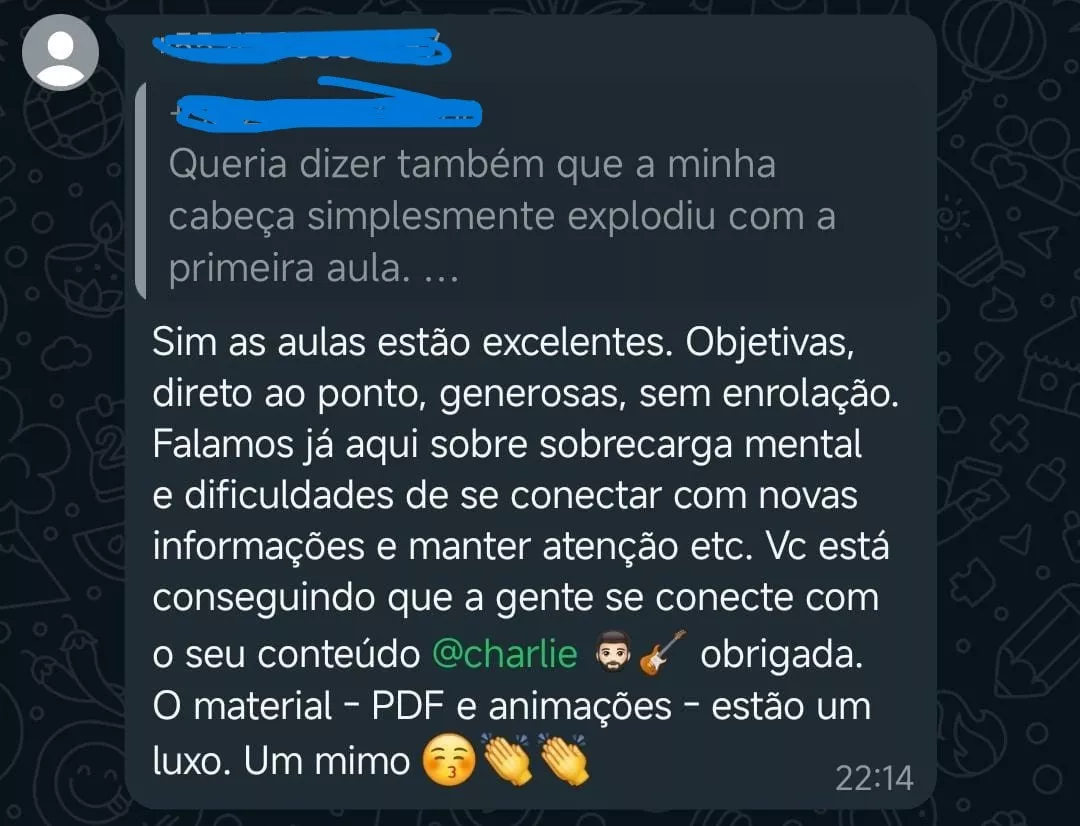Open the sender's profile picture avatar
1080x826 pixels.
[x=60, y=52]
